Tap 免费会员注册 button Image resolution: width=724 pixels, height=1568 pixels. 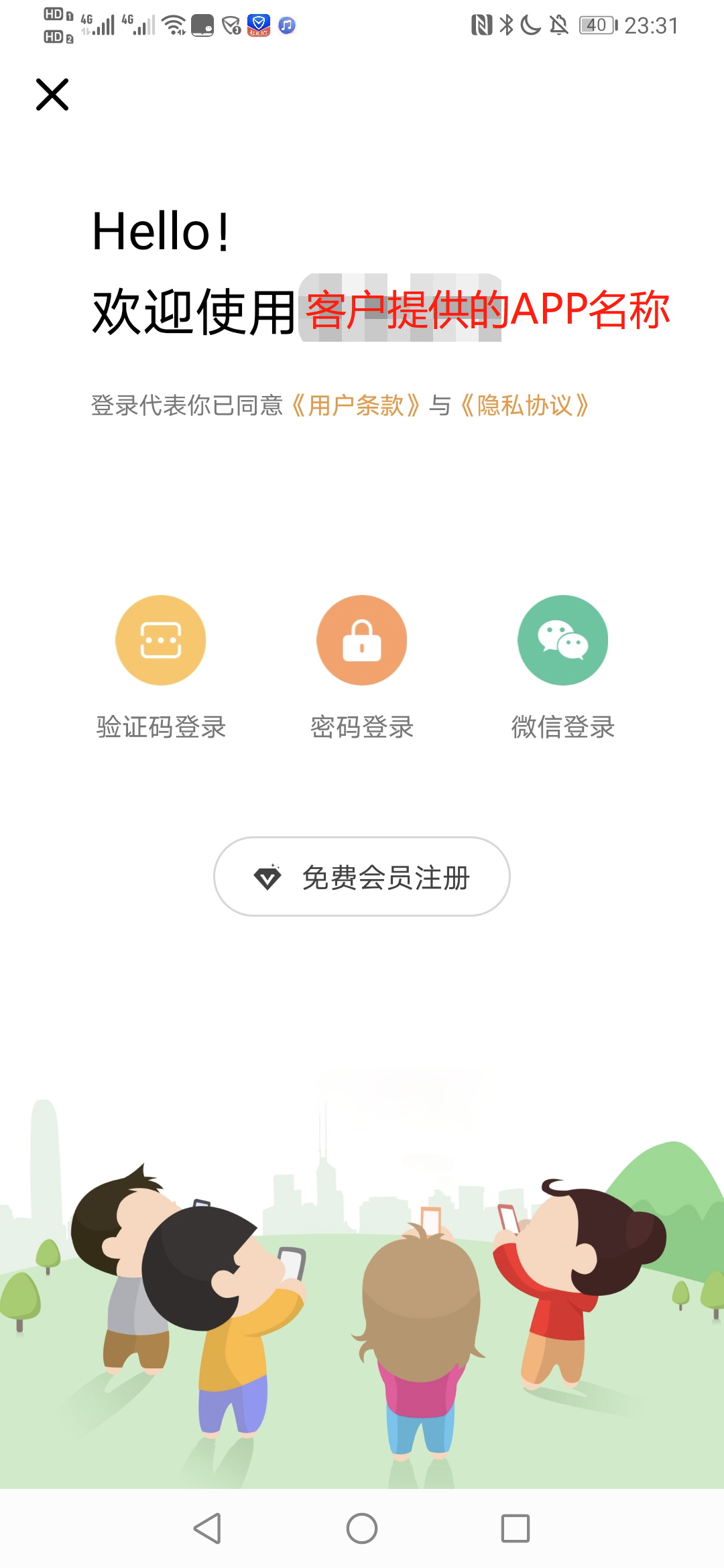point(362,876)
